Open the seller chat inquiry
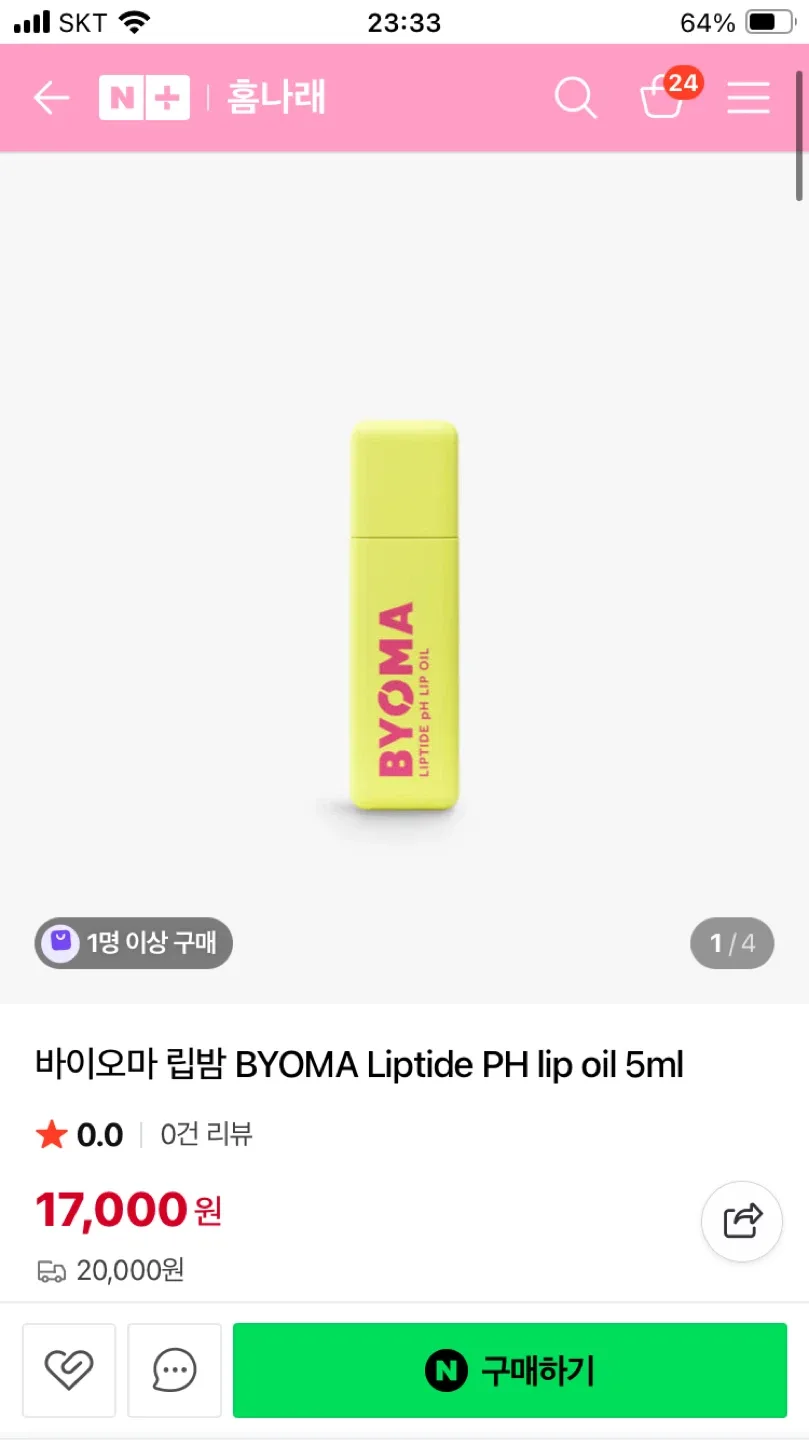809x1440 pixels. point(175,1370)
